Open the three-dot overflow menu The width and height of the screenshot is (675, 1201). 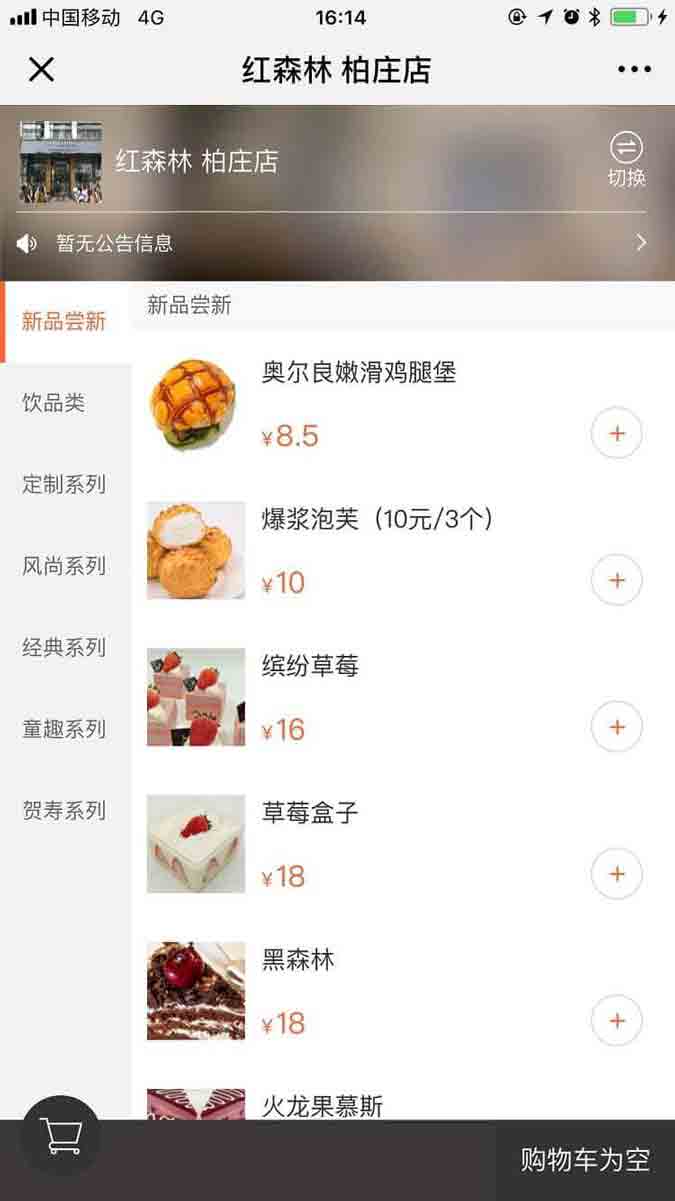point(634,69)
